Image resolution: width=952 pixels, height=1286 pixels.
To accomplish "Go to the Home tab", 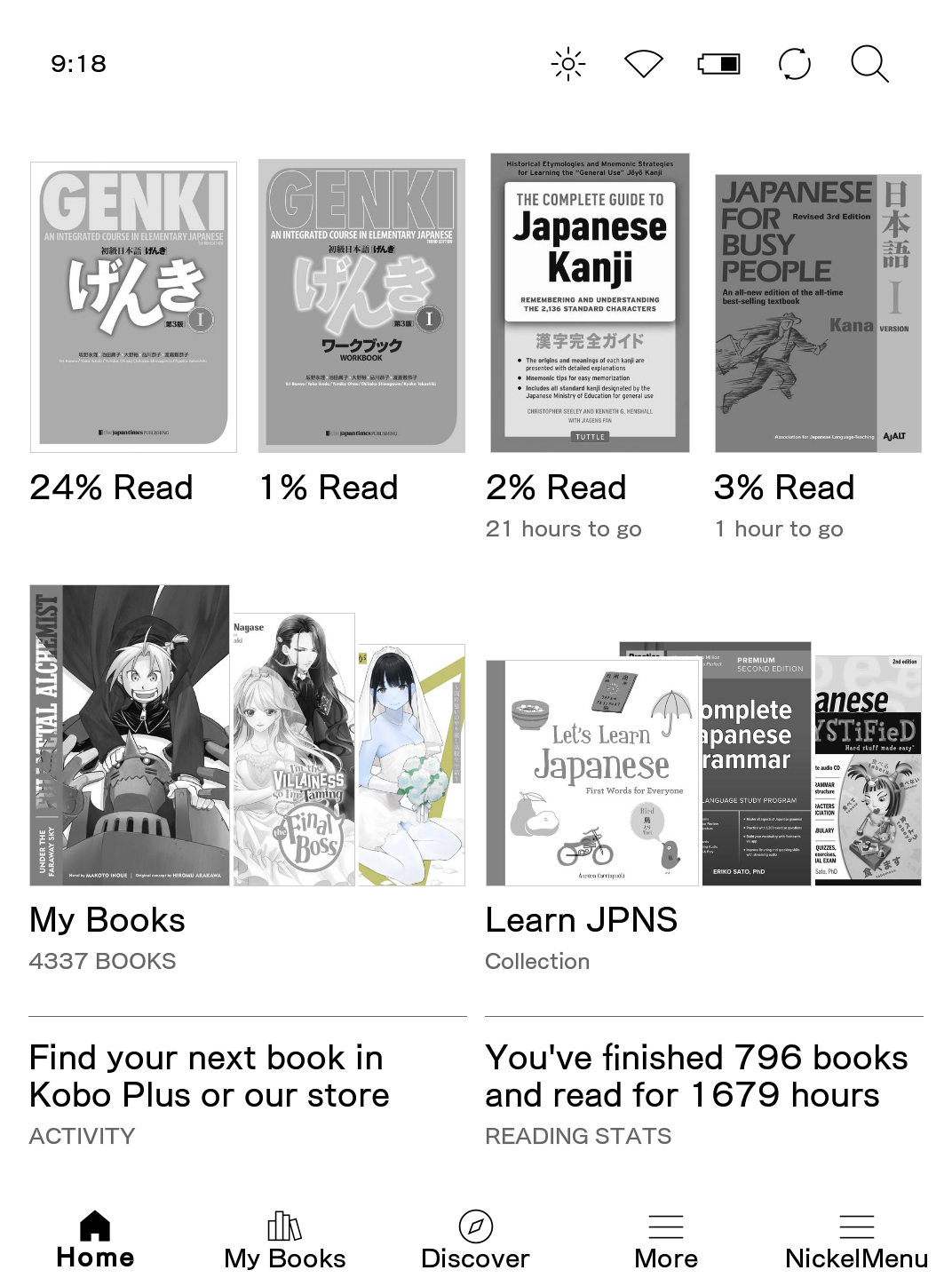I will pyautogui.click(x=95, y=1240).
